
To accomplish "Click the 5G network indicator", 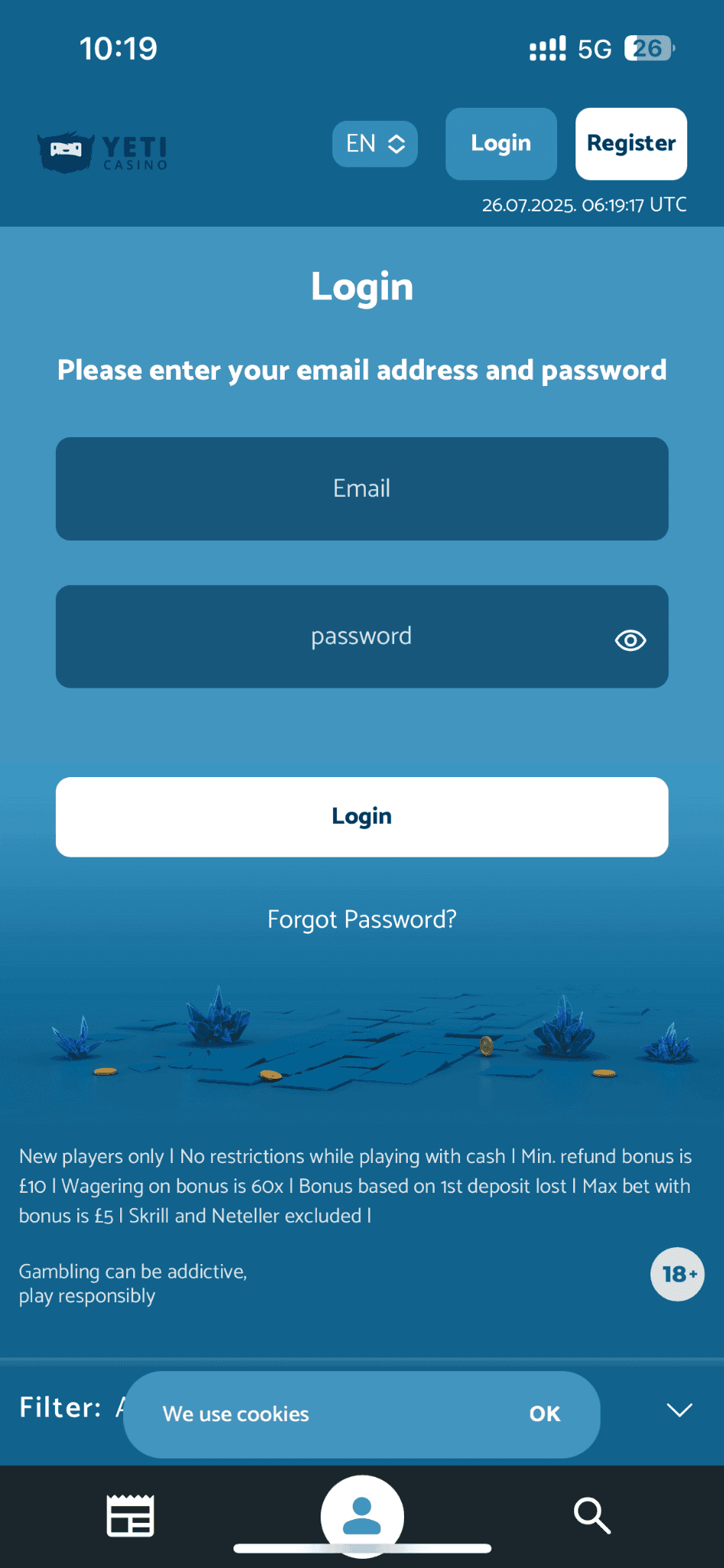I will 595,47.
